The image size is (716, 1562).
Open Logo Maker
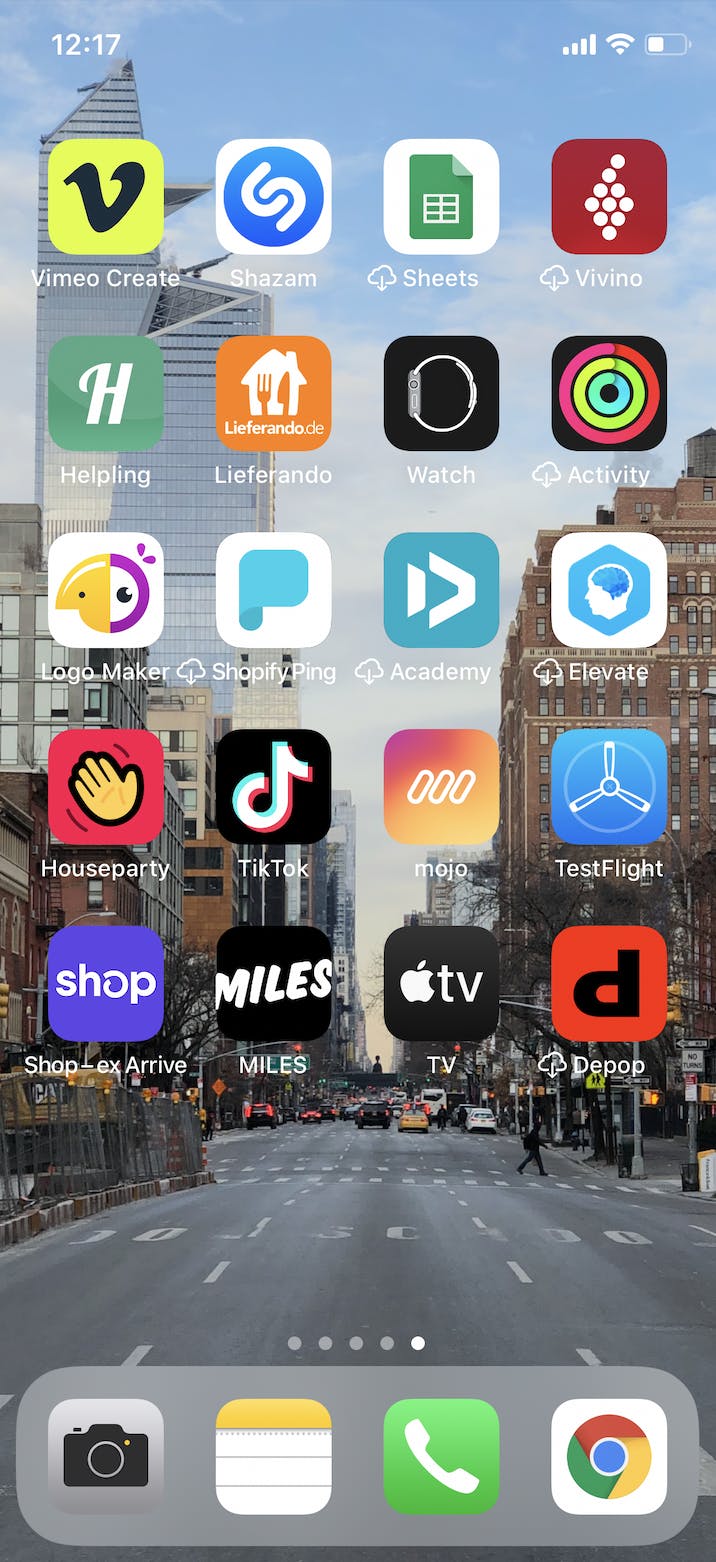[x=105, y=590]
